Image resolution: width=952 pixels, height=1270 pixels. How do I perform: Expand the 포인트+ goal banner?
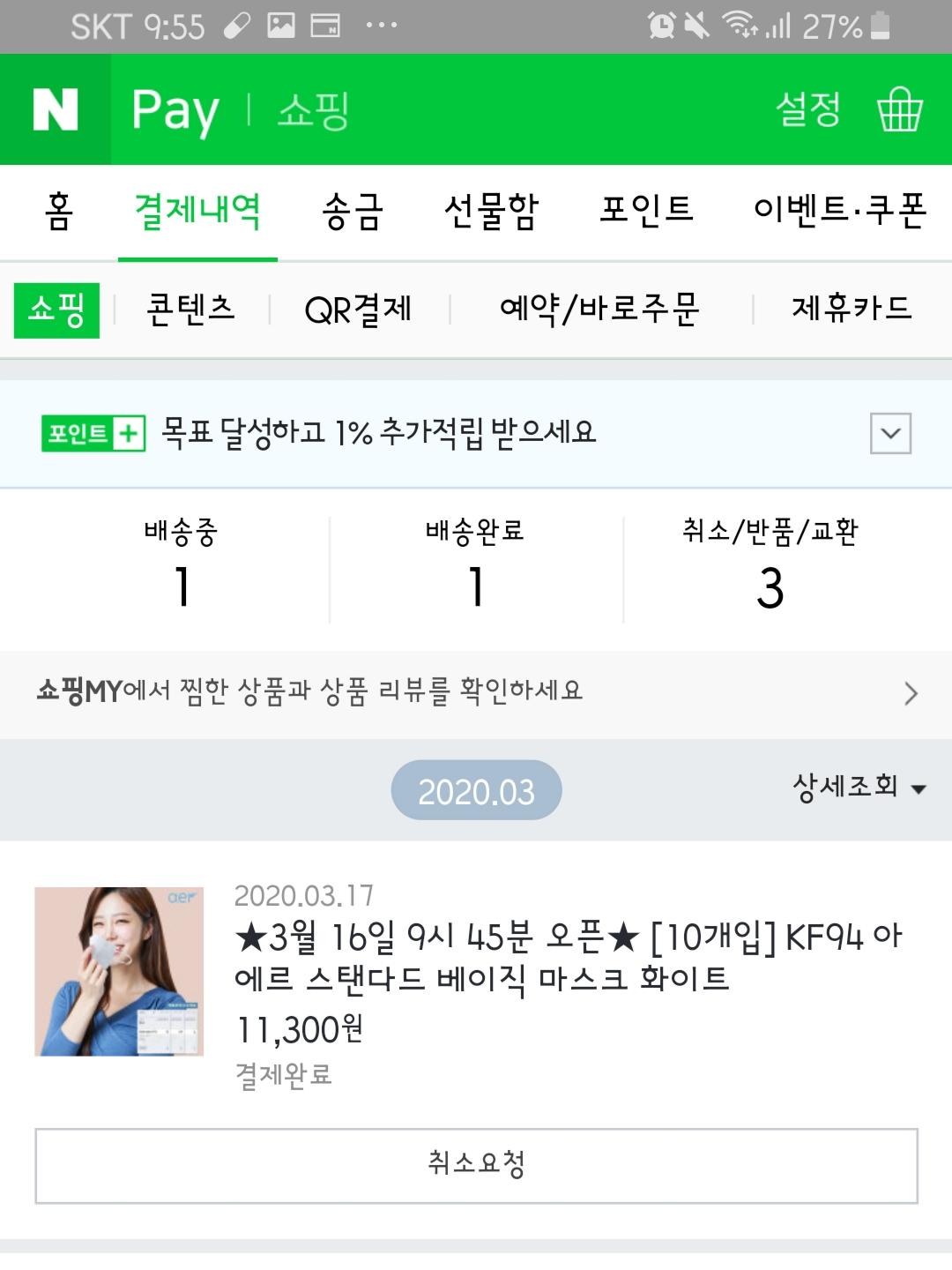coord(890,434)
